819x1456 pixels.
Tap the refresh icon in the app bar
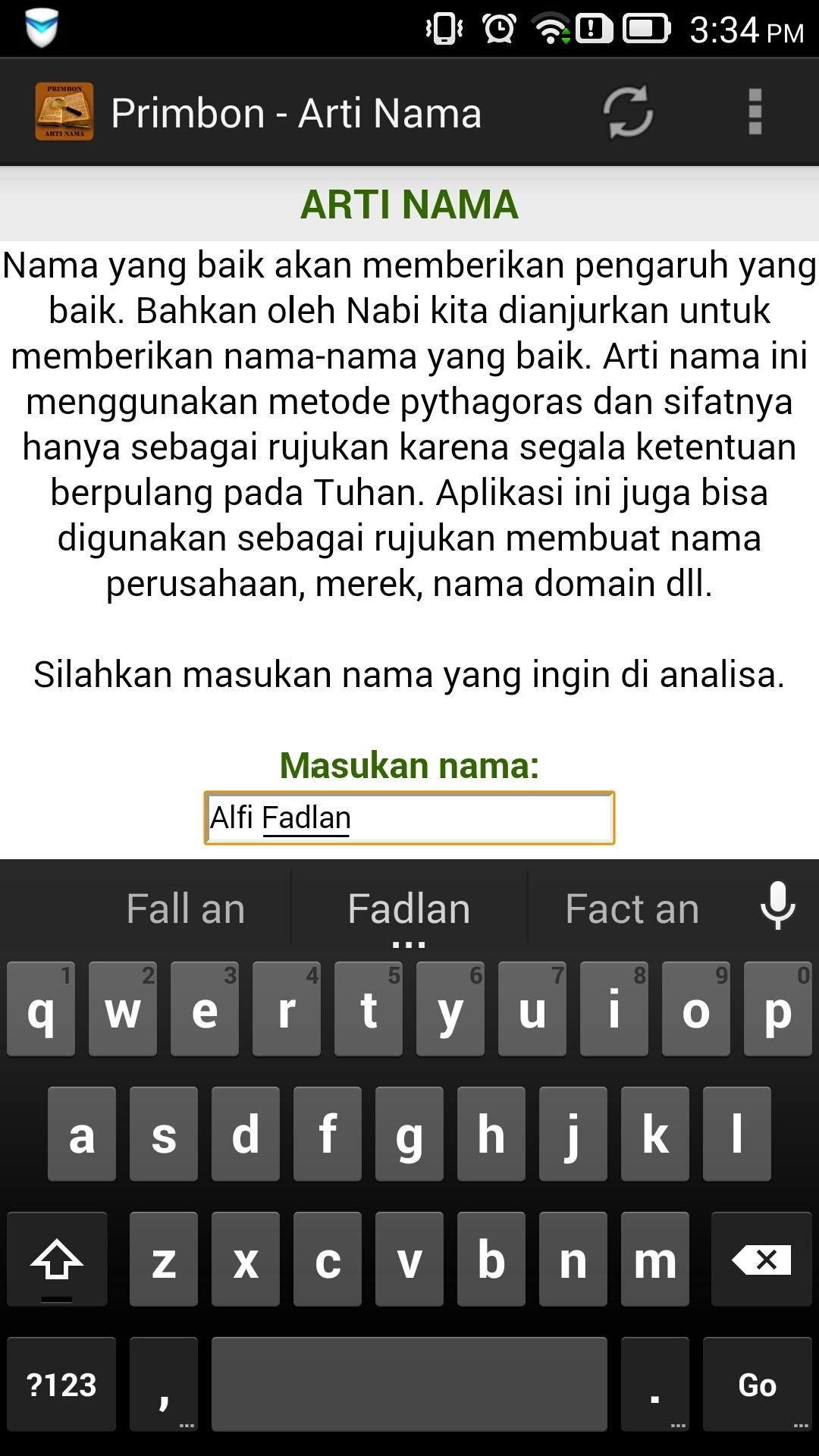click(628, 112)
